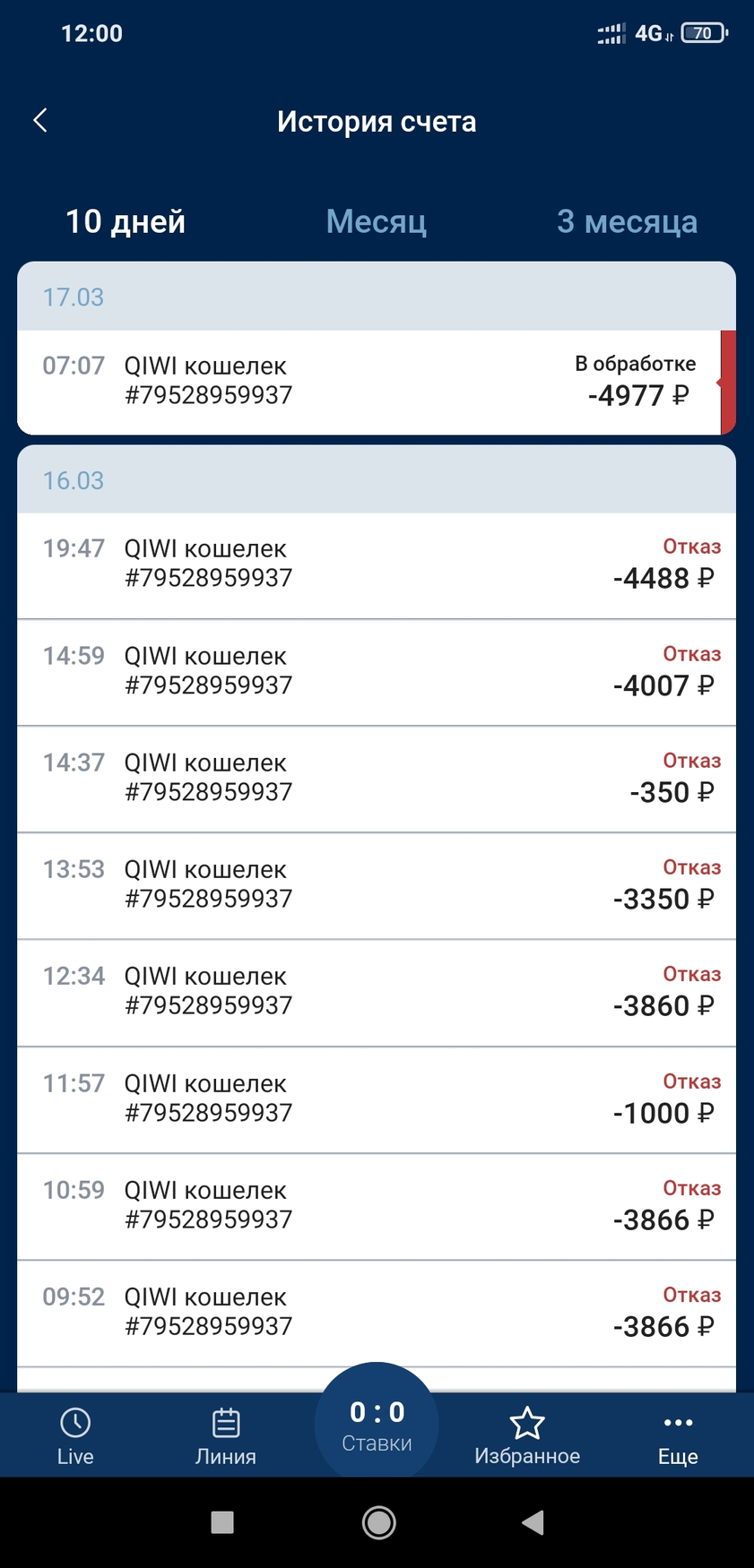Open Избранное favorites

pyautogui.click(x=527, y=1435)
